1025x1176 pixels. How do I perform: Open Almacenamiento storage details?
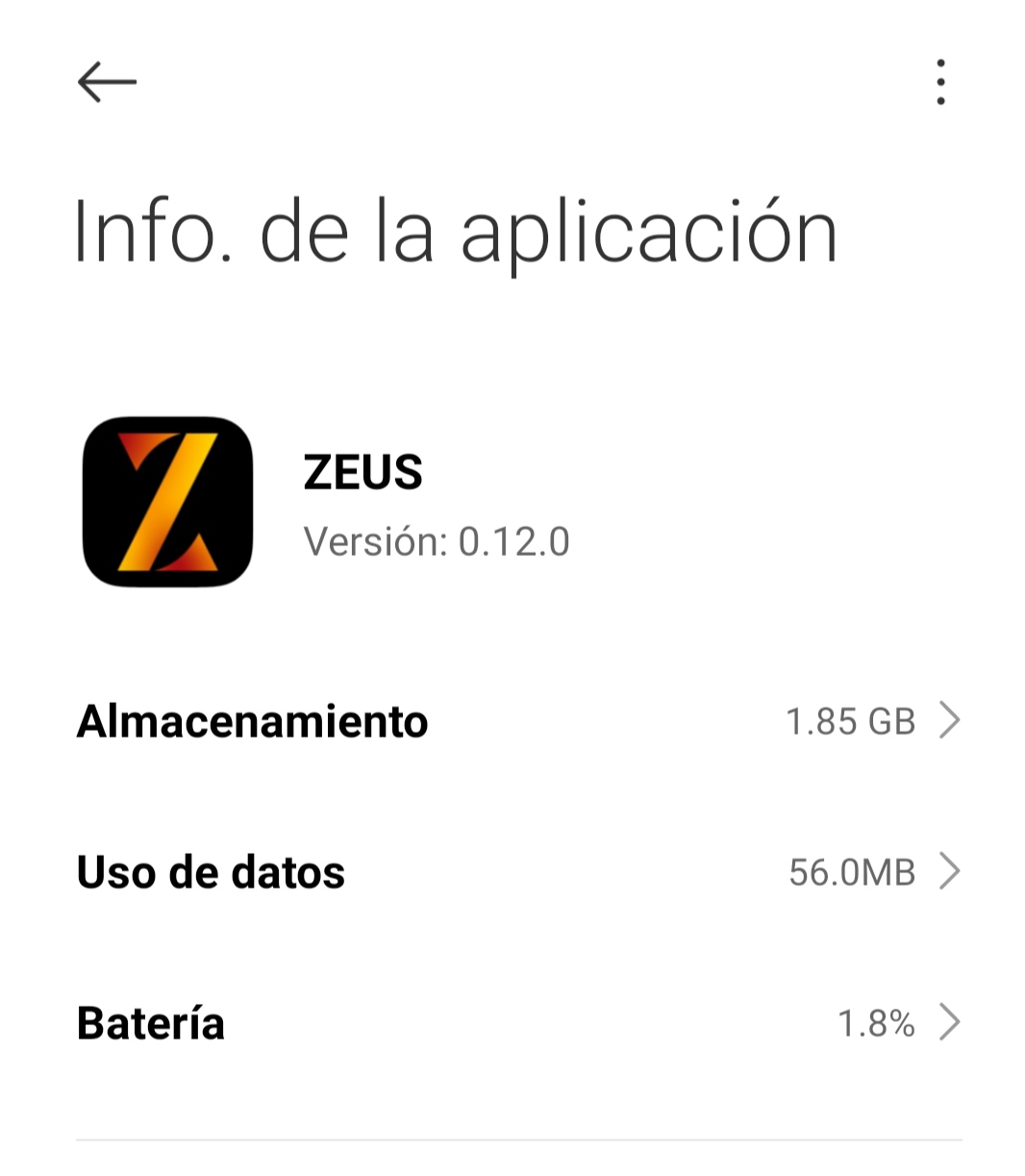tap(519, 721)
